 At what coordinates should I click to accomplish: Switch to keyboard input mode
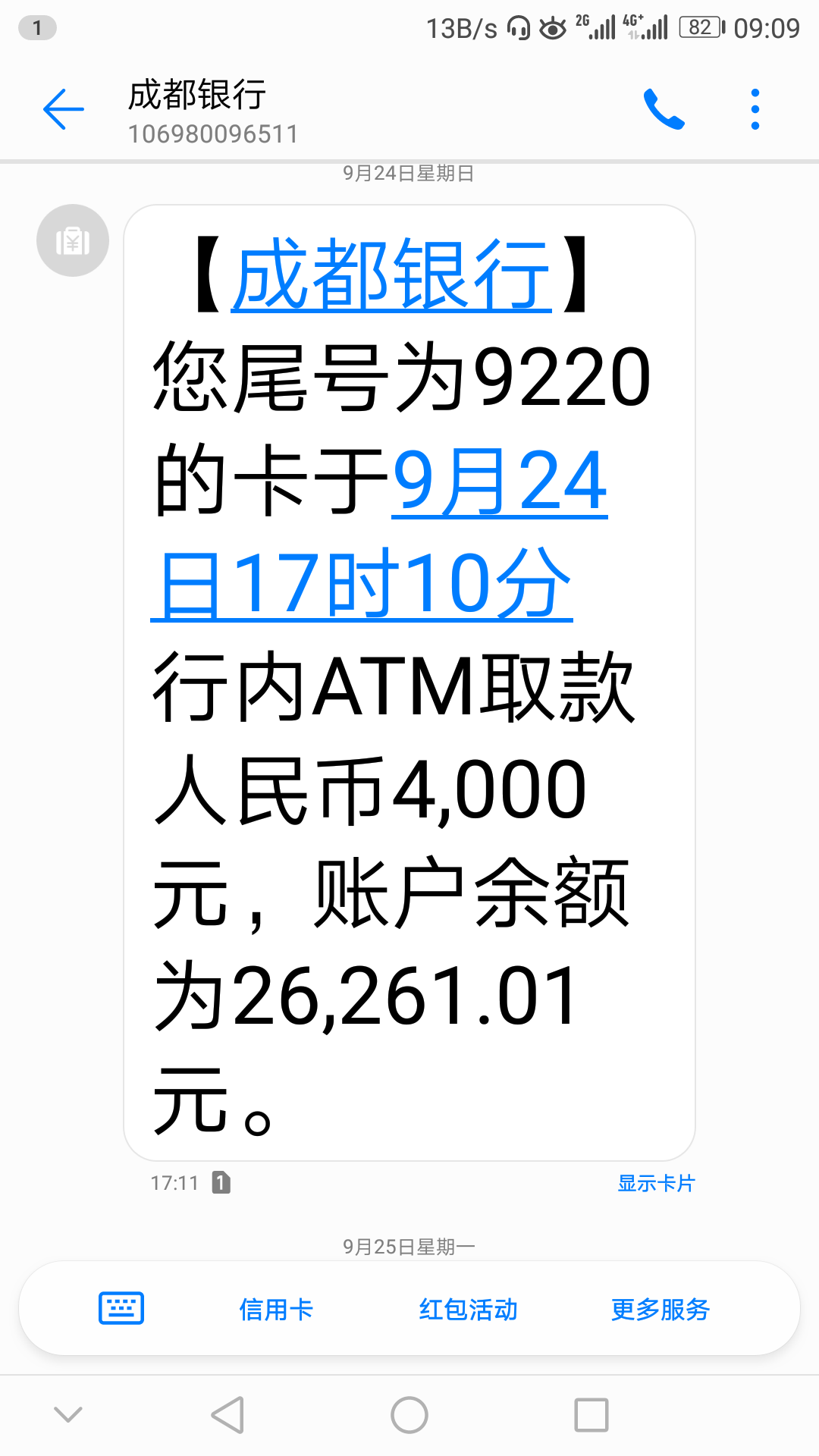click(x=121, y=1308)
